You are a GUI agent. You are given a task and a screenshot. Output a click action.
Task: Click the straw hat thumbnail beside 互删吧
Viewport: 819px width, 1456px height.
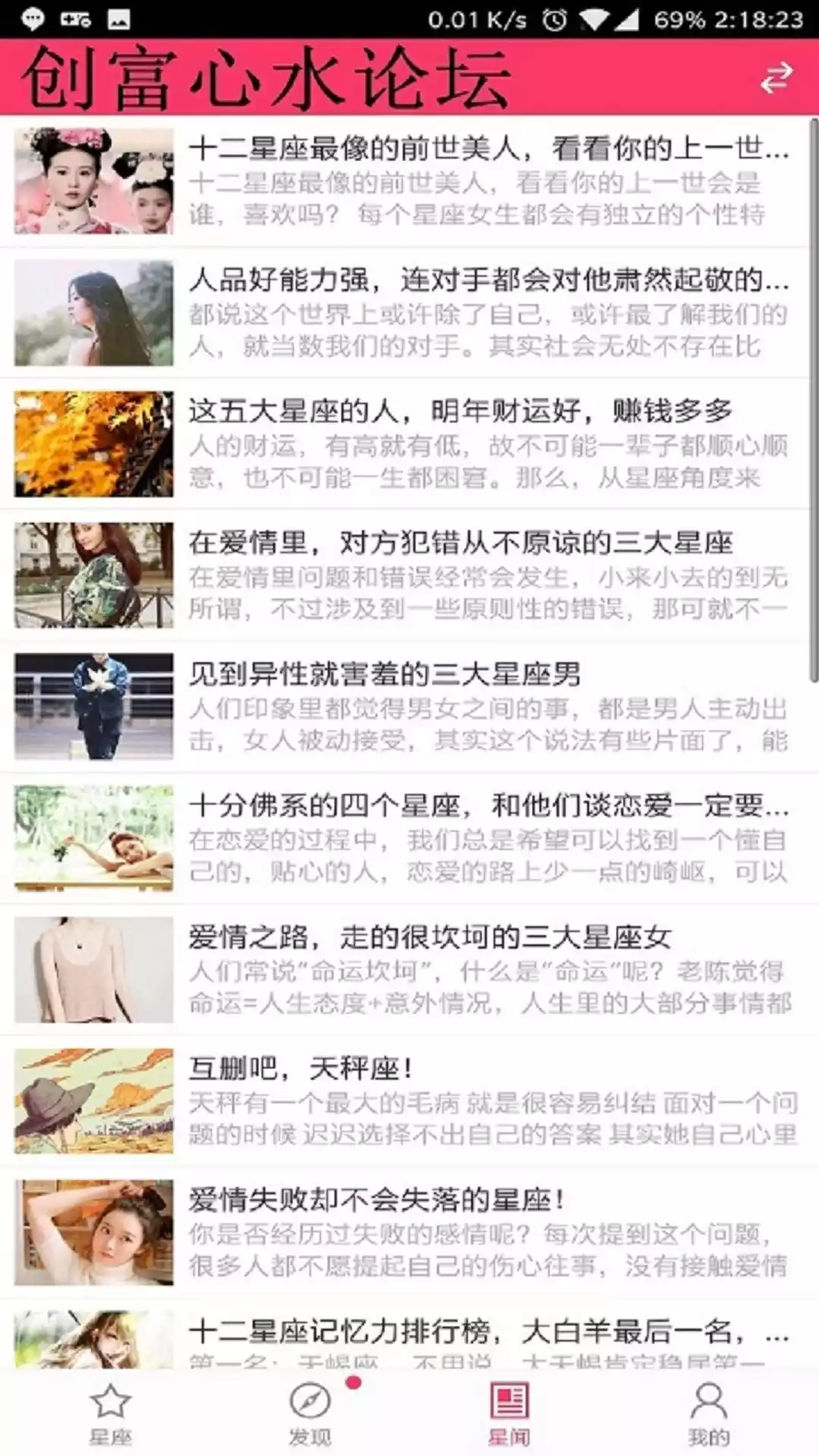pyautogui.click(x=93, y=1100)
